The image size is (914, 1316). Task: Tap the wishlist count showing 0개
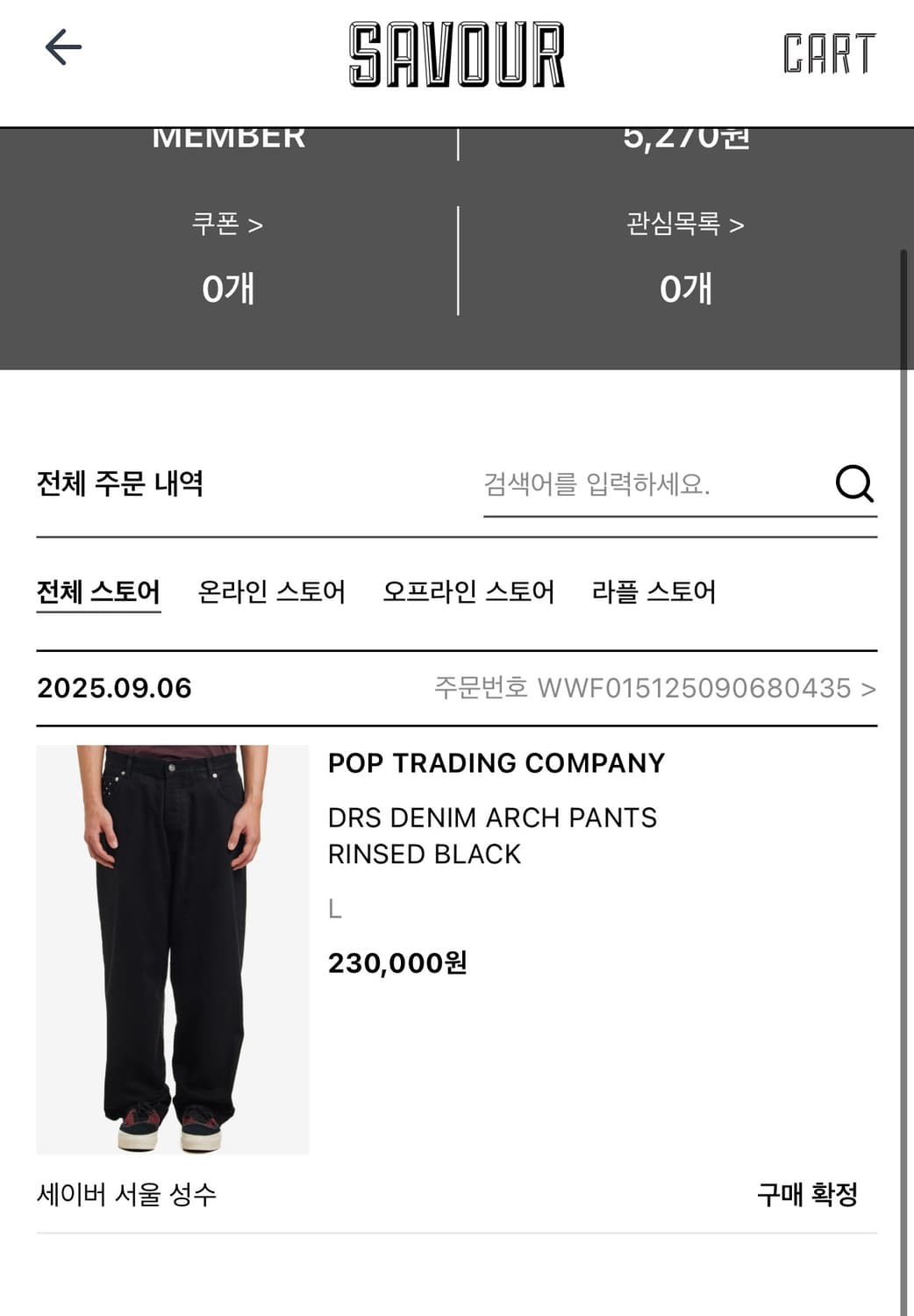684,290
